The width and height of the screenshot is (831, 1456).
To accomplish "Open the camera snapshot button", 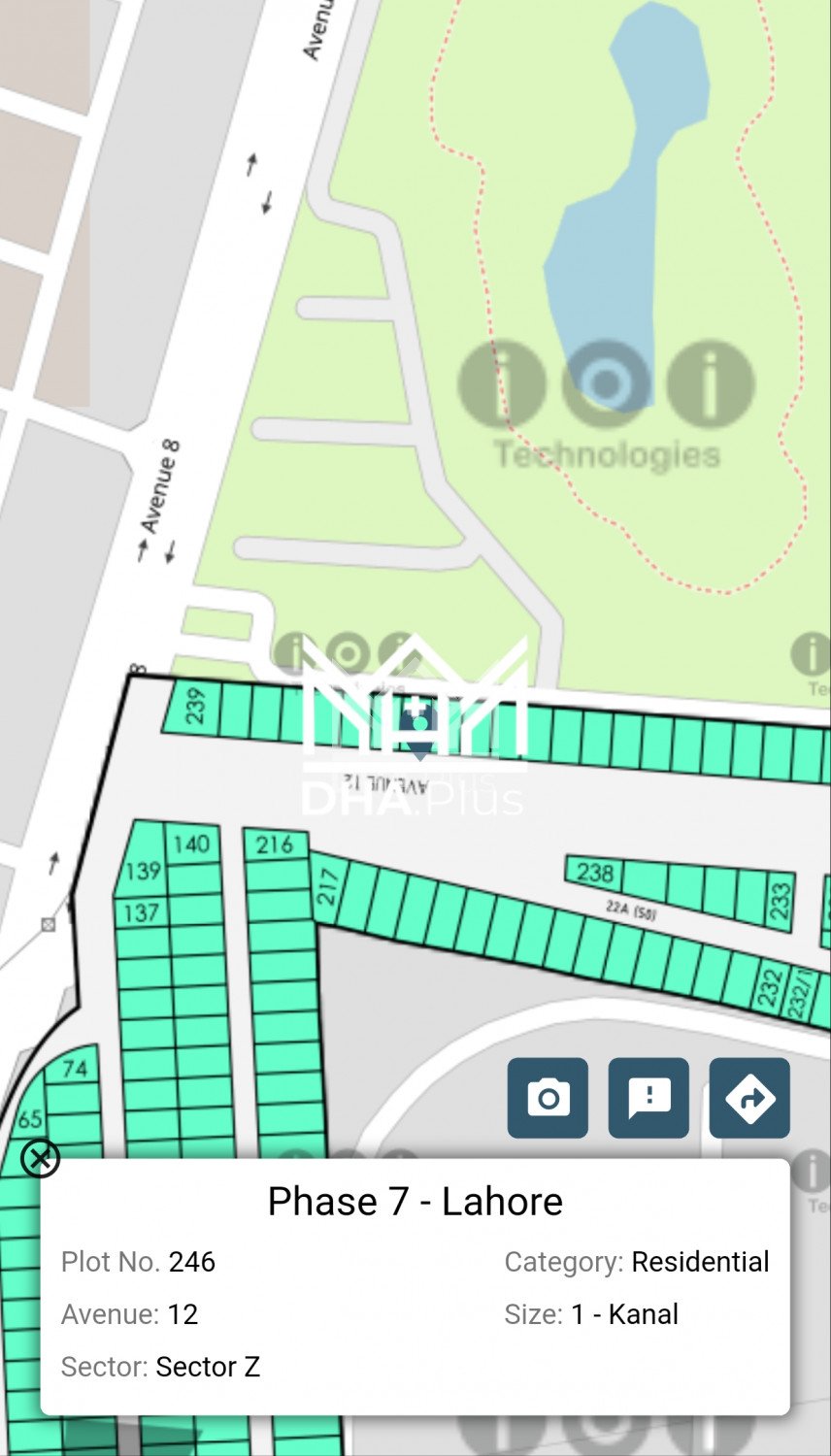I will point(548,1098).
